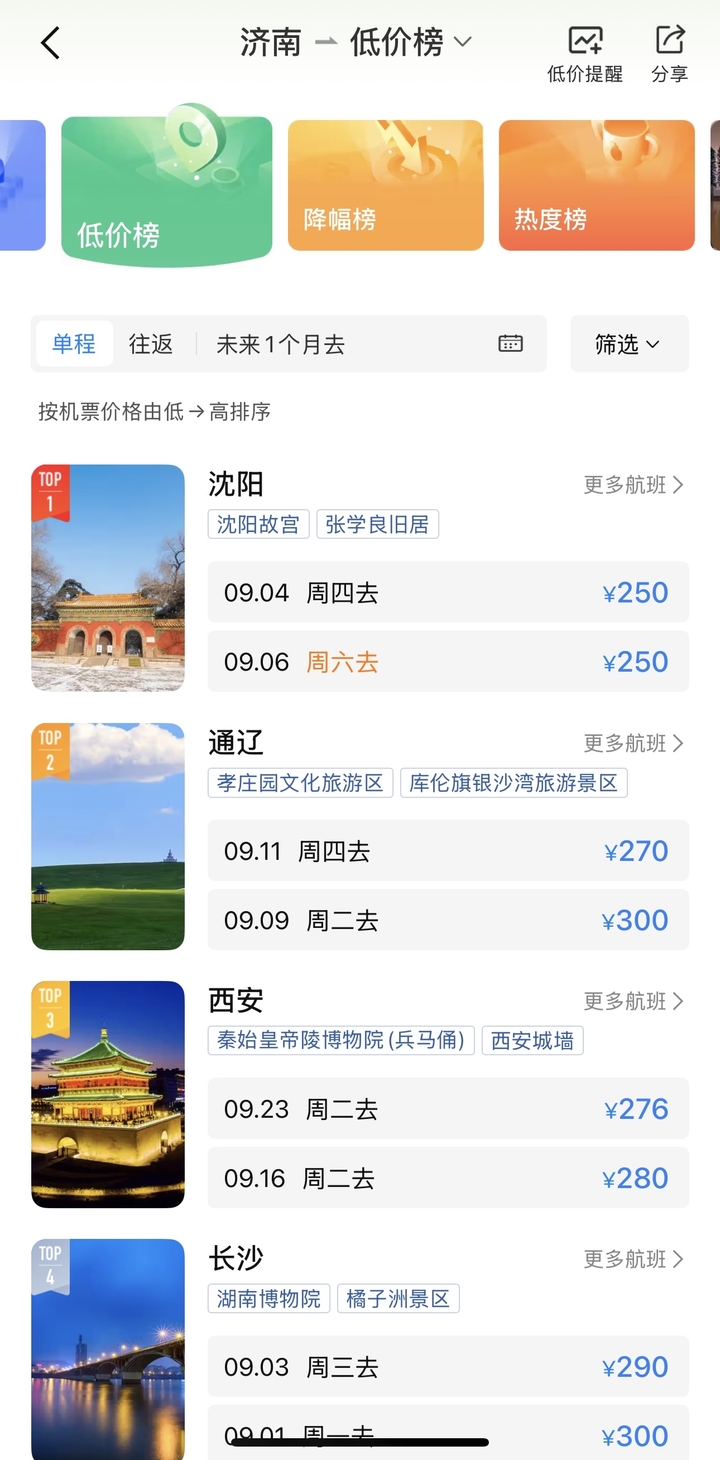
Task: Open the 湖南博物院 tag link
Action: click(268, 1299)
